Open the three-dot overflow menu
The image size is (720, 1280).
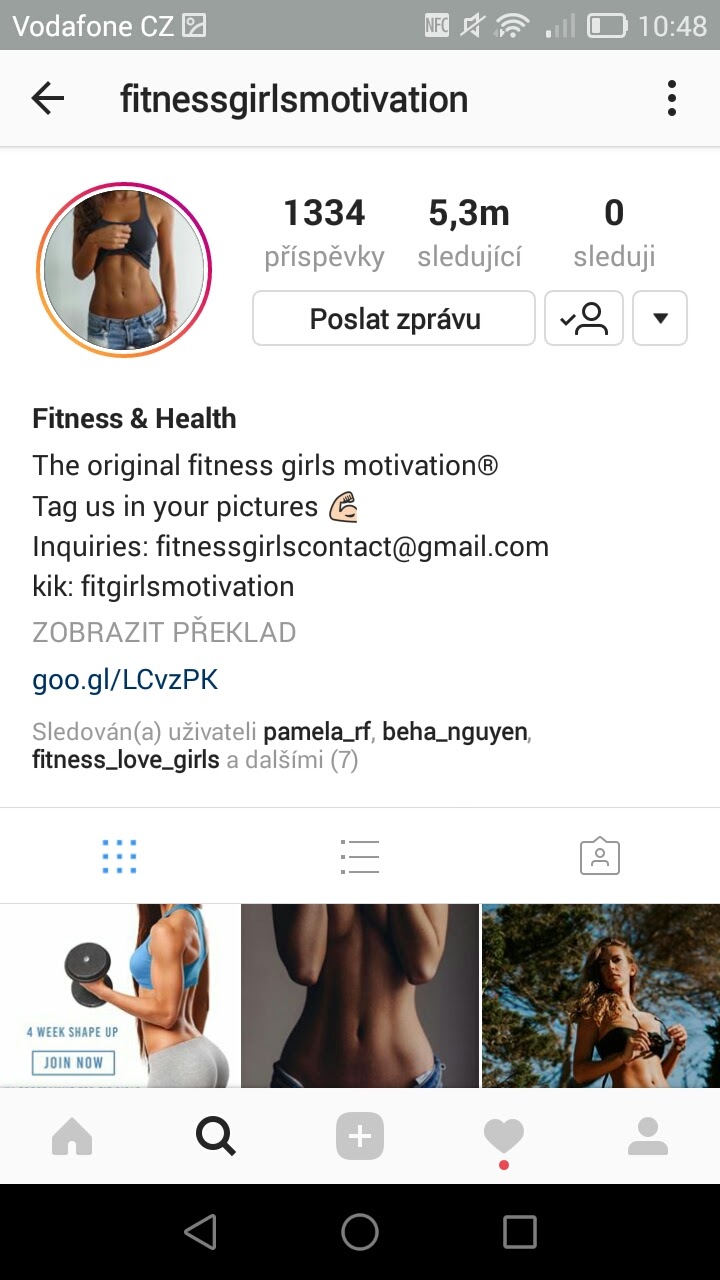pyautogui.click(x=672, y=99)
